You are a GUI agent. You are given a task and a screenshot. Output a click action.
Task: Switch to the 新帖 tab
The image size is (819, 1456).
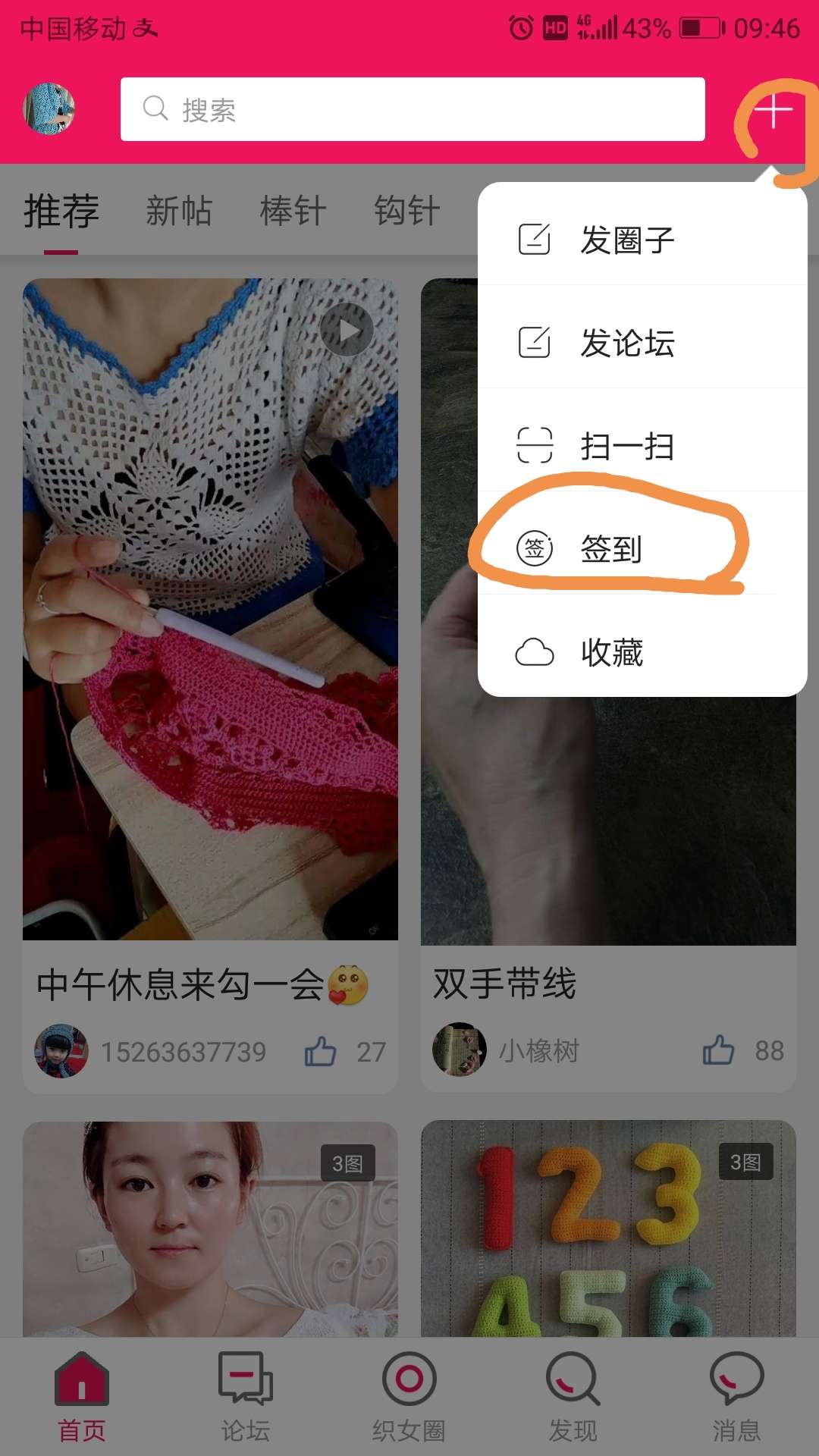178,211
